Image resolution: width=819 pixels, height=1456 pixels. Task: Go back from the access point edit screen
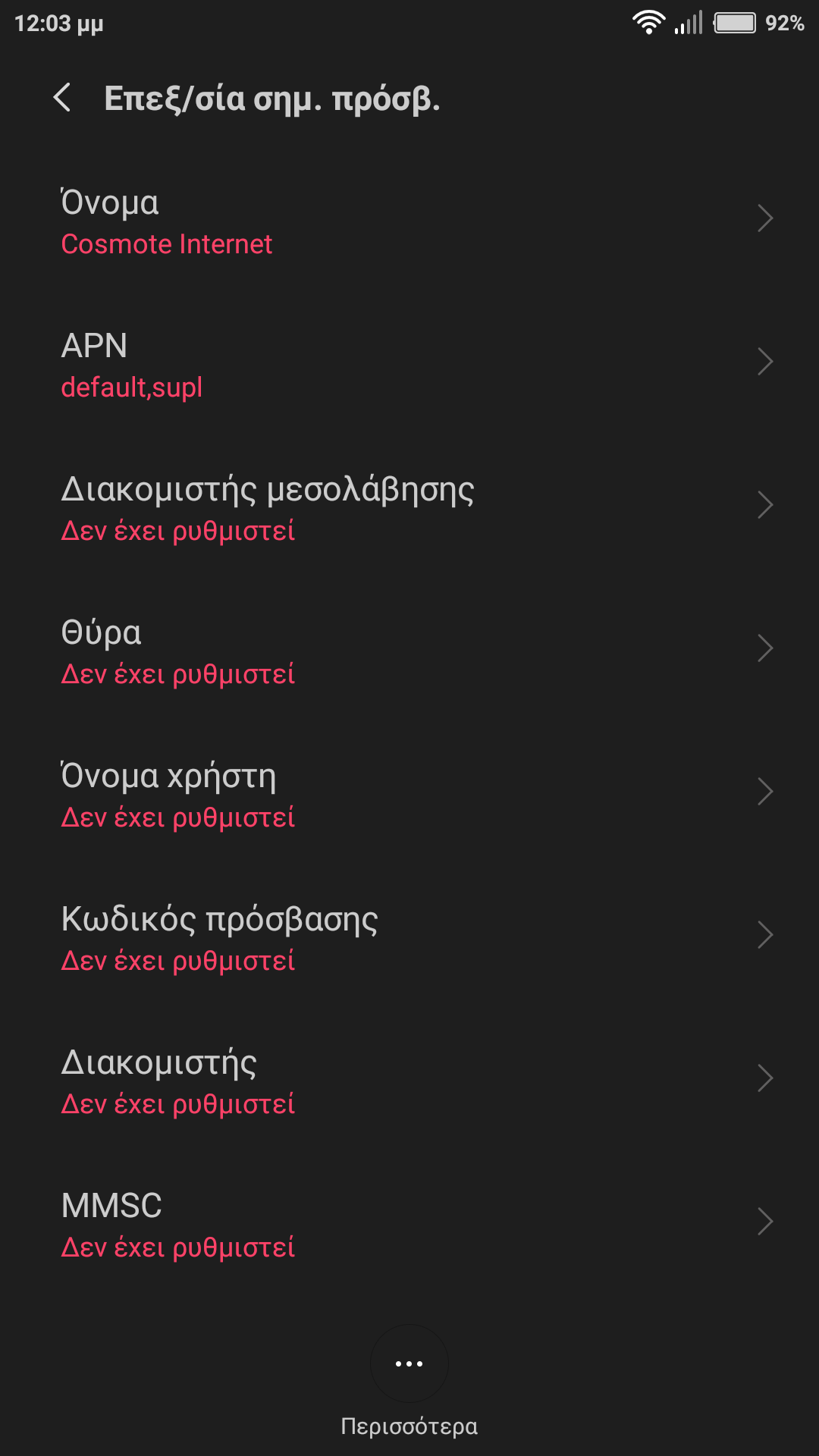click(x=63, y=99)
